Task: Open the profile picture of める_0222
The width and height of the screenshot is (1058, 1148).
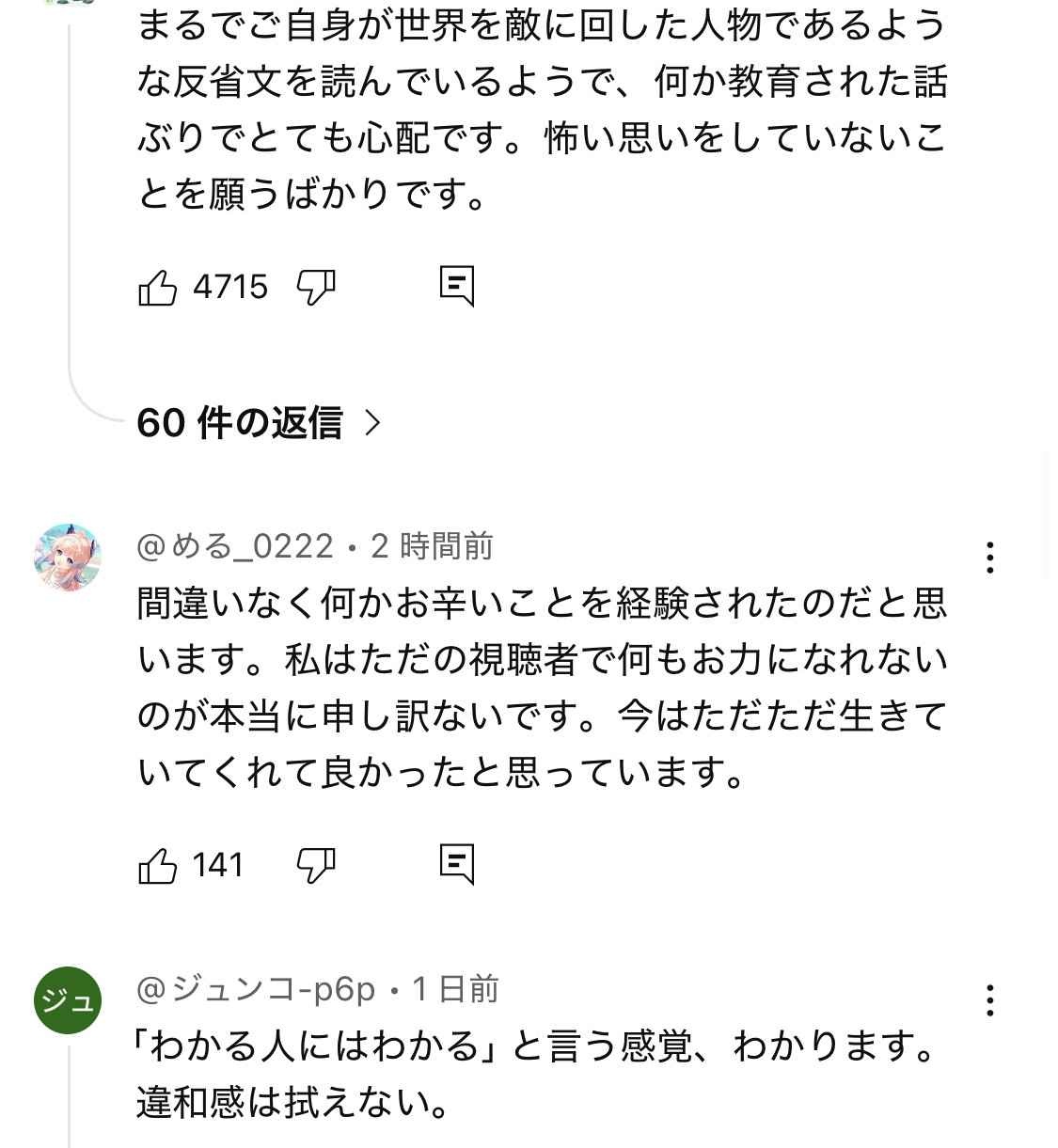Action: tap(68, 557)
